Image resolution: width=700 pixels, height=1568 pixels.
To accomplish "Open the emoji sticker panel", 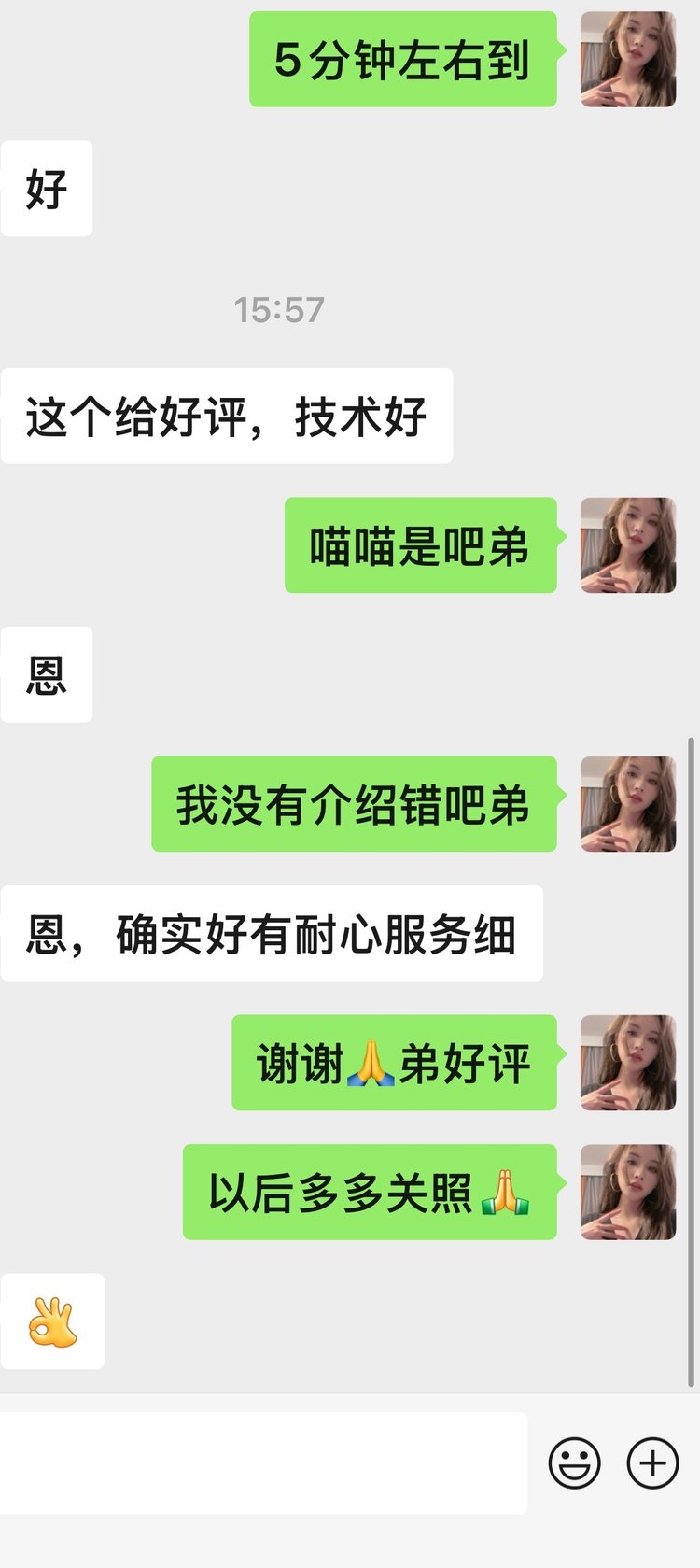I will tap(574, 1462).
